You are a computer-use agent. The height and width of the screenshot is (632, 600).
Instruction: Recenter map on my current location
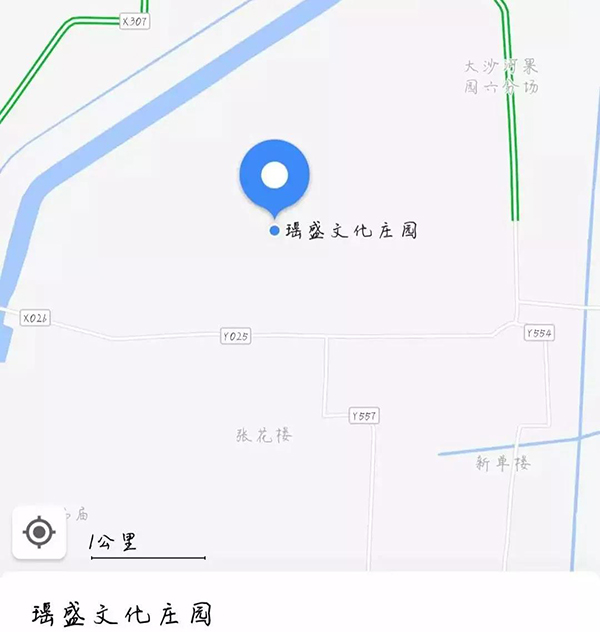pyautogui.click(x=39, y=532)
